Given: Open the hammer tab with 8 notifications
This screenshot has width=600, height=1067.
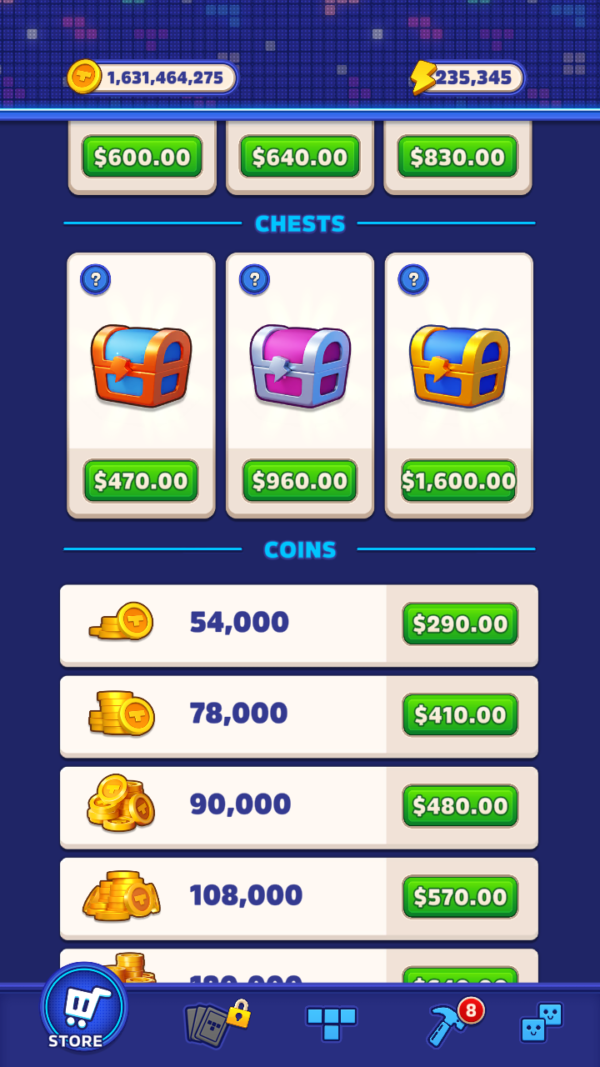Looking at the screenshot, I should (x=449, y=1023).
